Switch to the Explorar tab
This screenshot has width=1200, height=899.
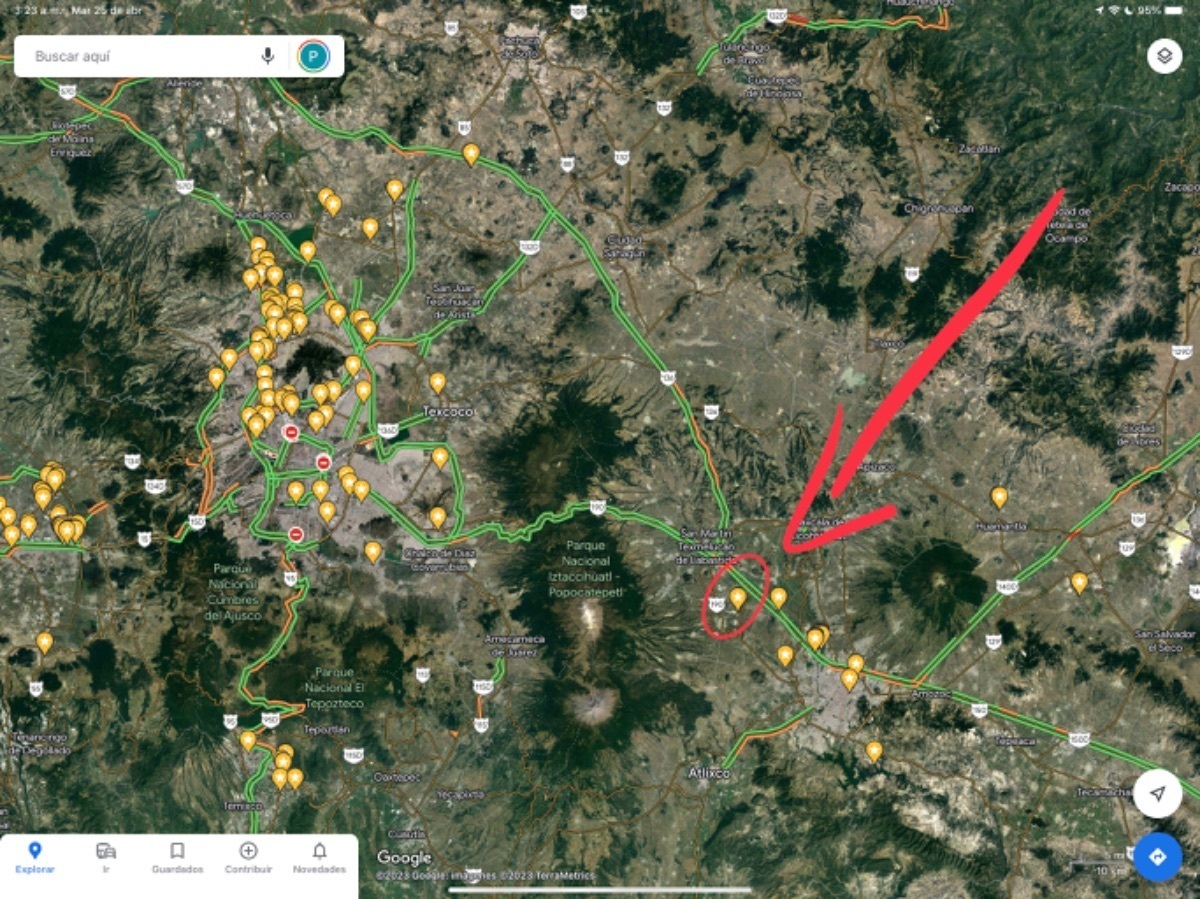(x=35, y=857)
